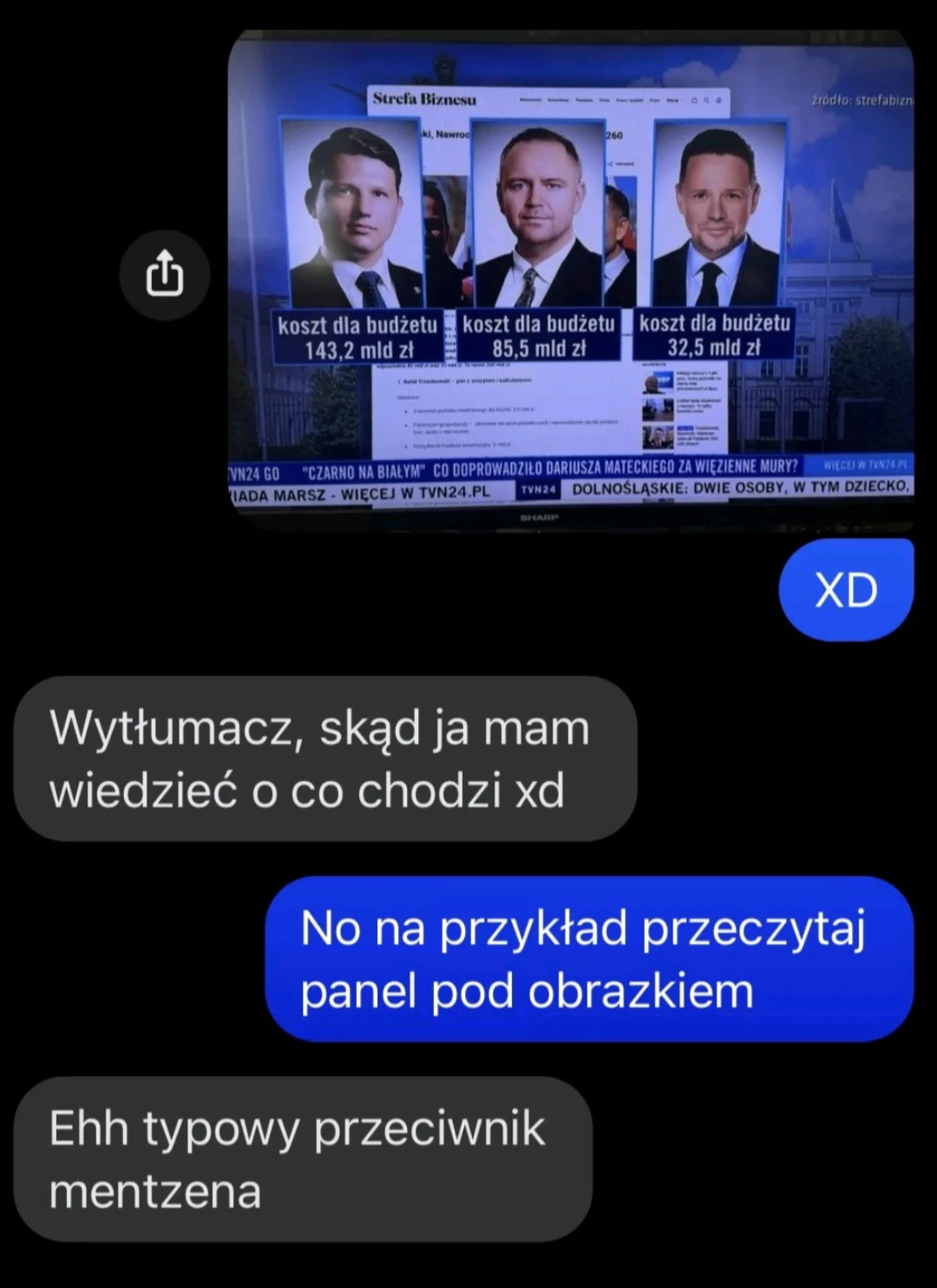
Task: Select the TVN24 channel logo on the news ticker
Action: tap(539, 489)
